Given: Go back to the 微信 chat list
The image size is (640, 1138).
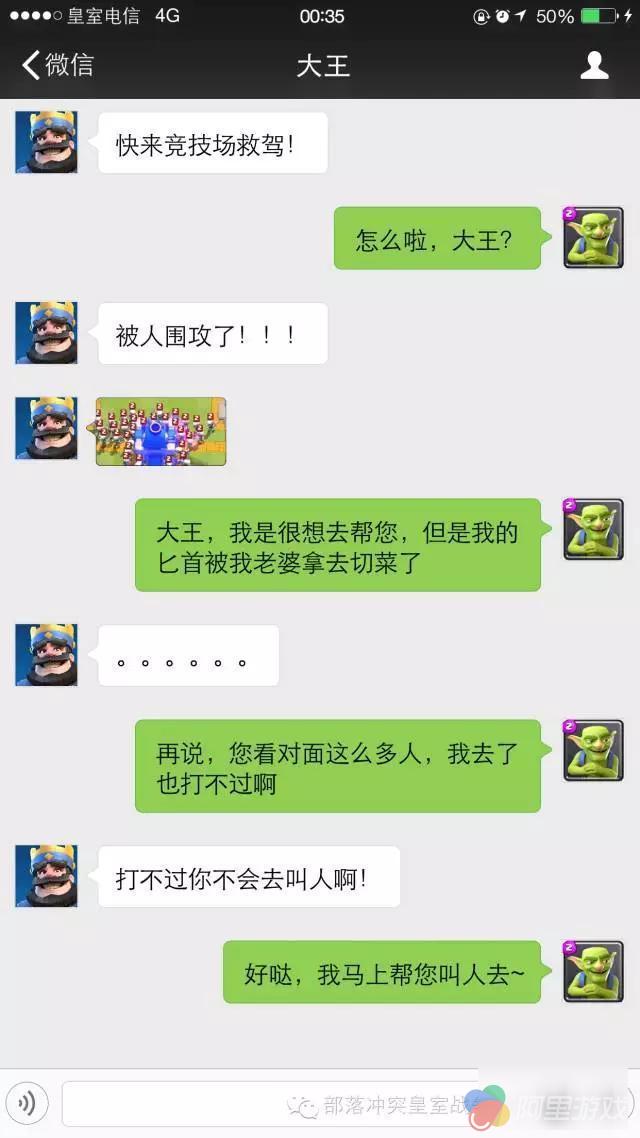Looking at the screenshot, I should [58, 66].
